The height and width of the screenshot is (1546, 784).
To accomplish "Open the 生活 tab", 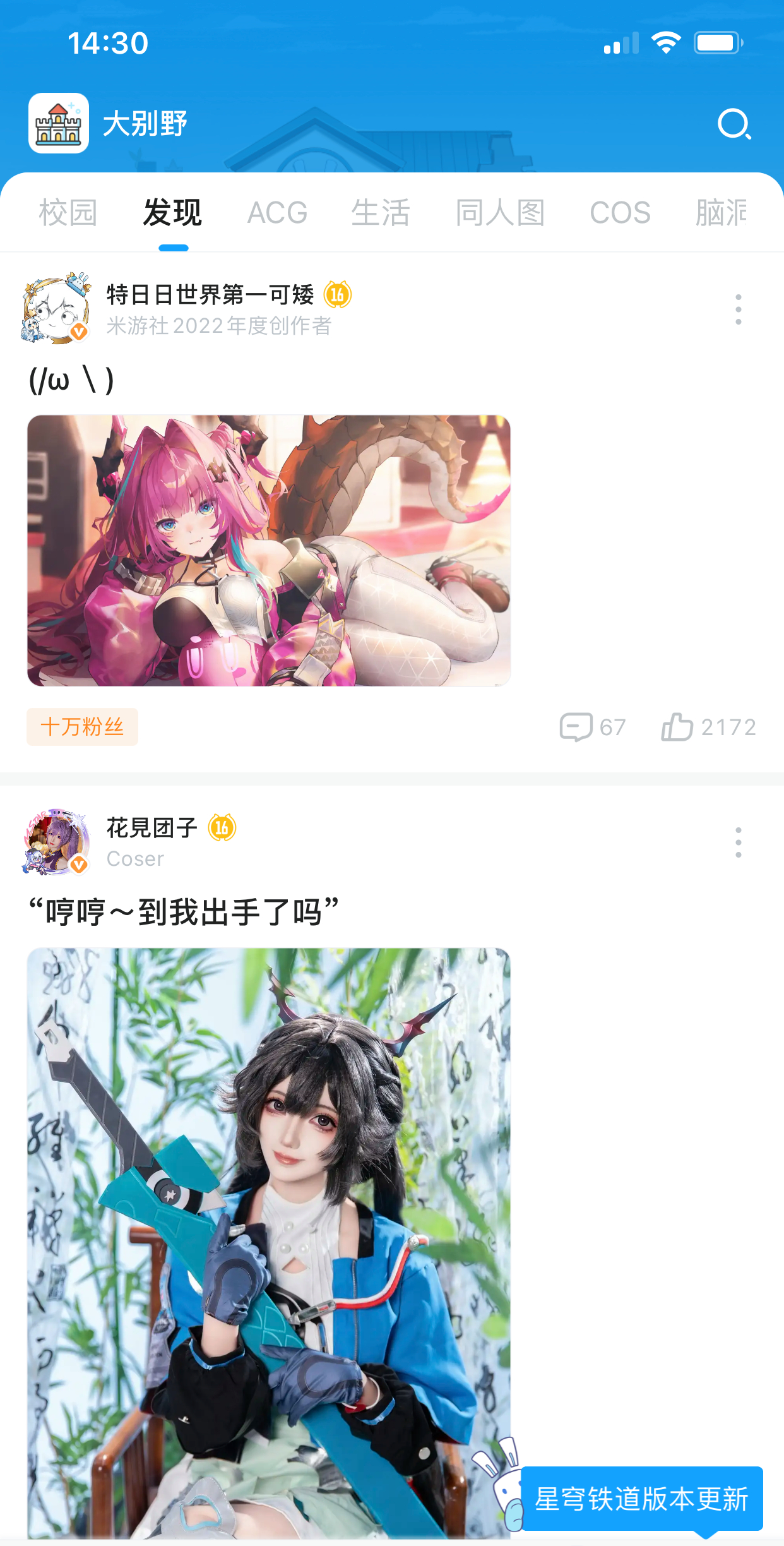I will click(381, 213).
